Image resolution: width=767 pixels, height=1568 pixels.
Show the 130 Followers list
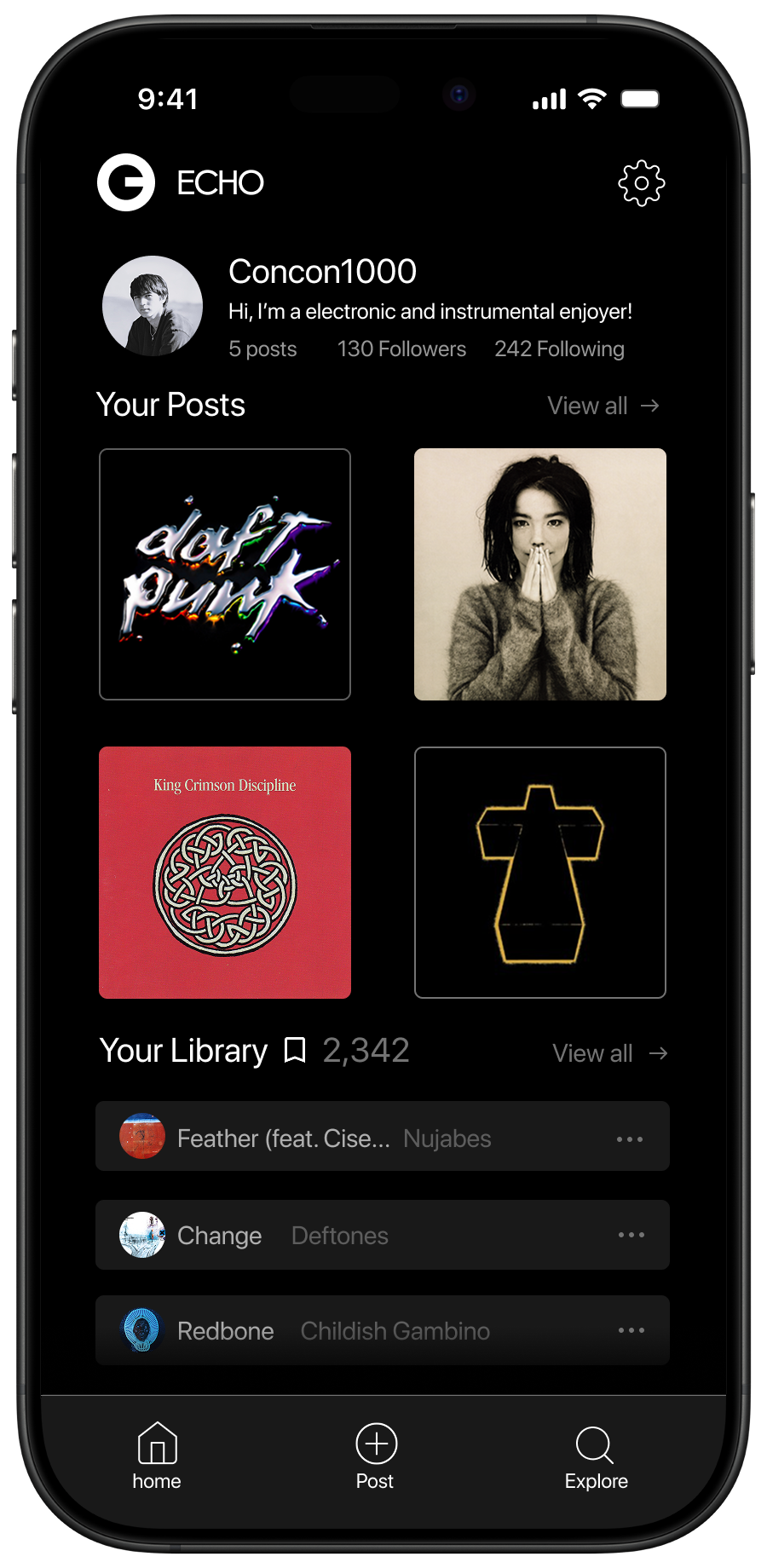click(x=401, y=349)
